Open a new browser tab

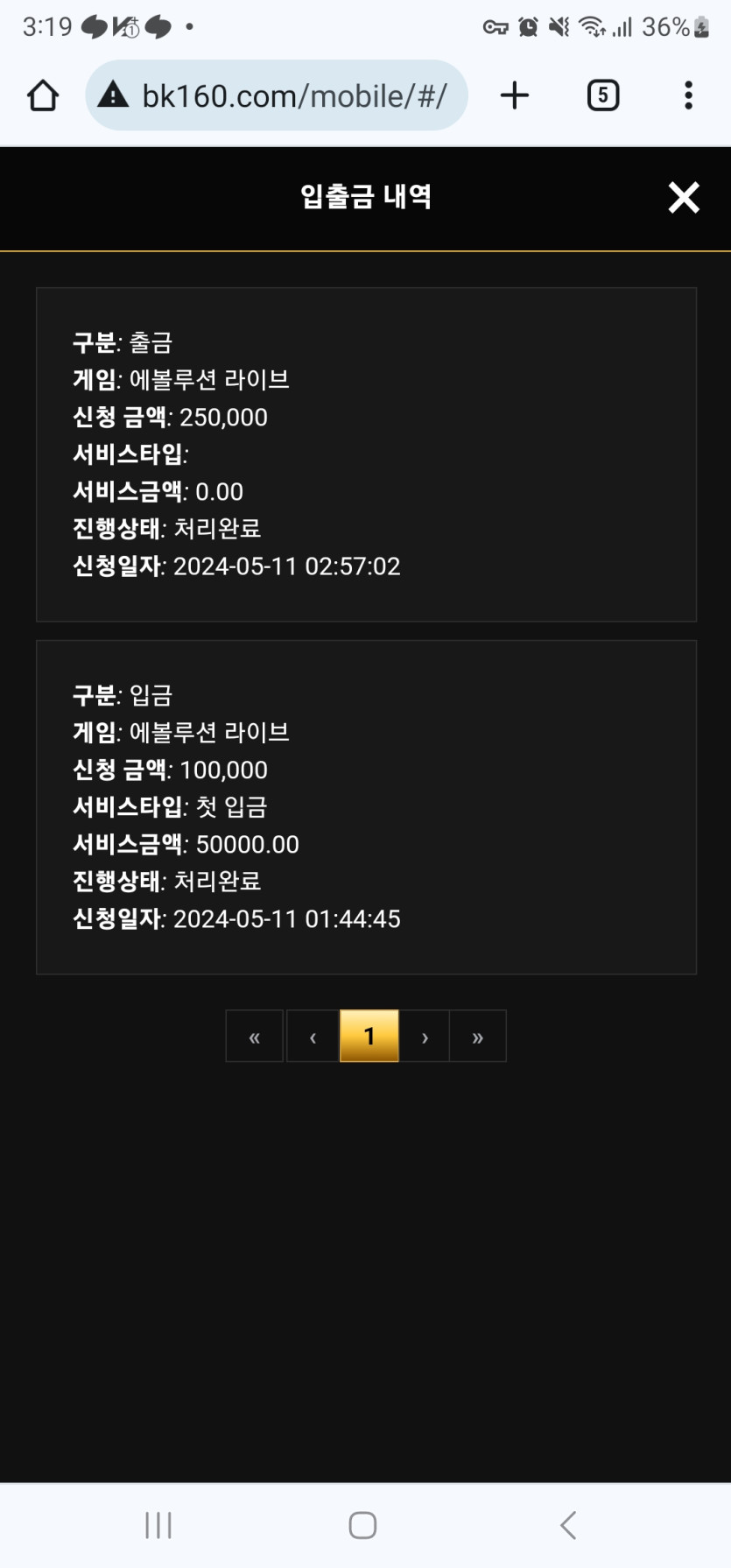pyautogui.click(x=515, y=95)
